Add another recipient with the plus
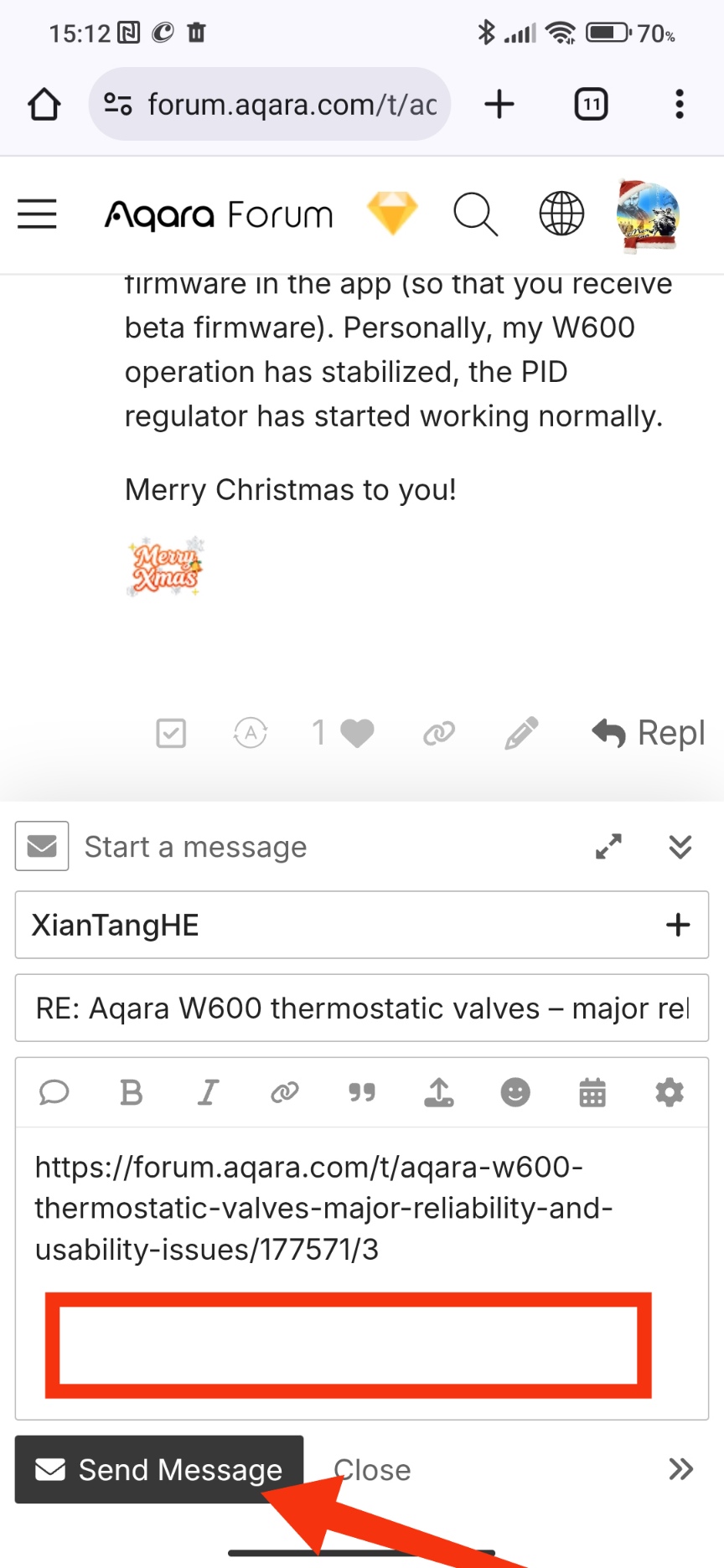724x1568 pixels. pos(678,925)
